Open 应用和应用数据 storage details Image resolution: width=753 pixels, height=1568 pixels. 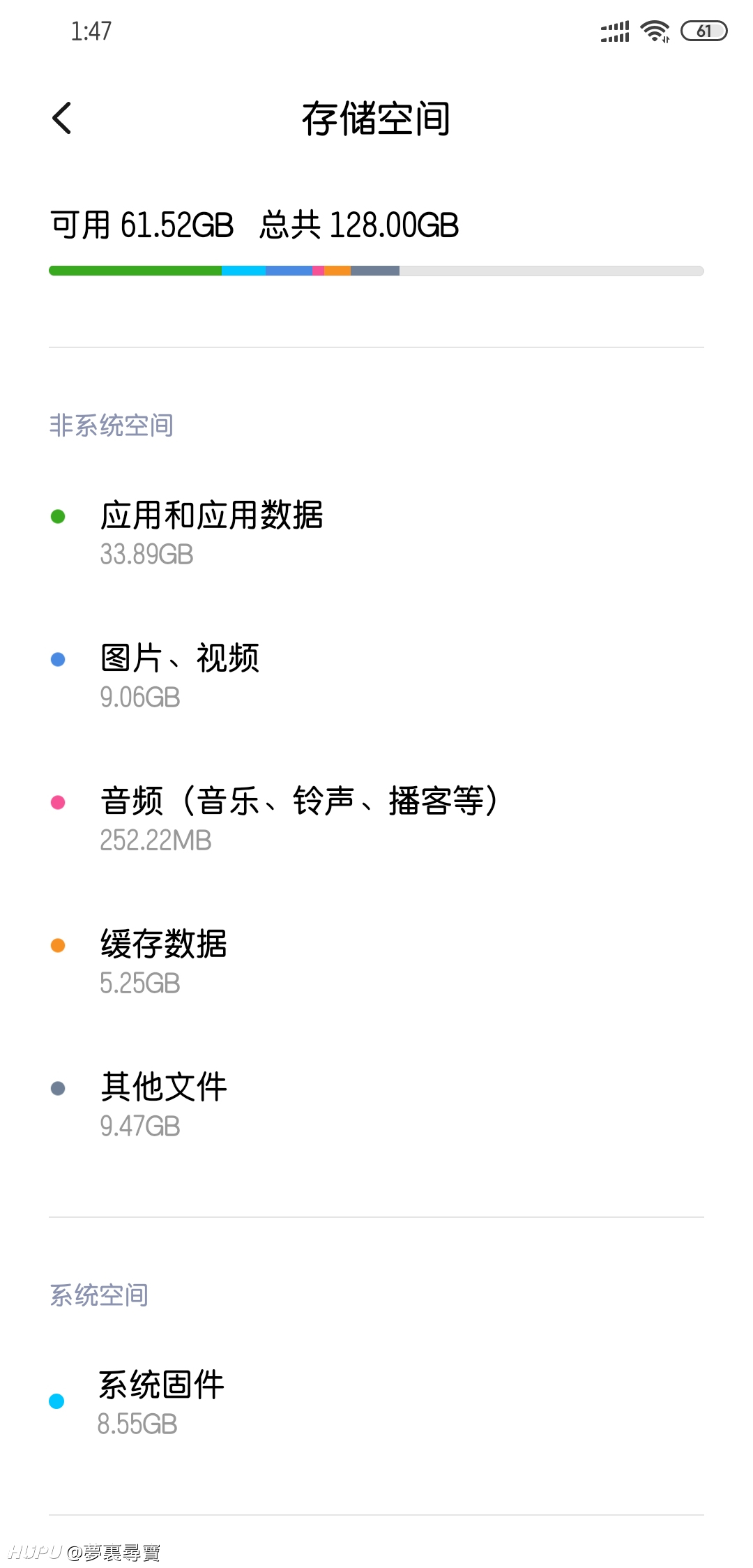point(376,534)
